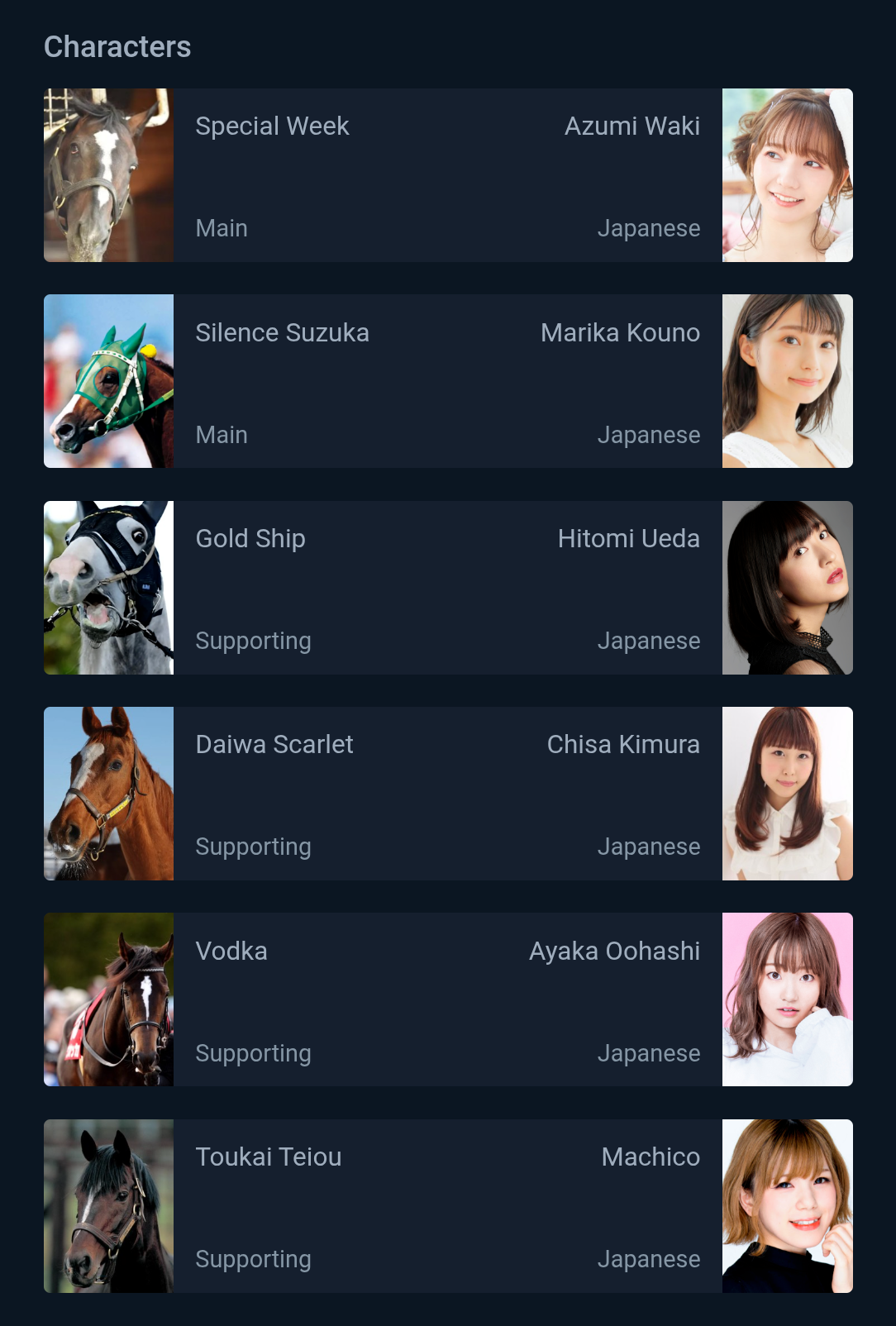896x1326 pixels.
Task: Select the Toukai Teiou character entry
Action: click(x=269, y=1157)
